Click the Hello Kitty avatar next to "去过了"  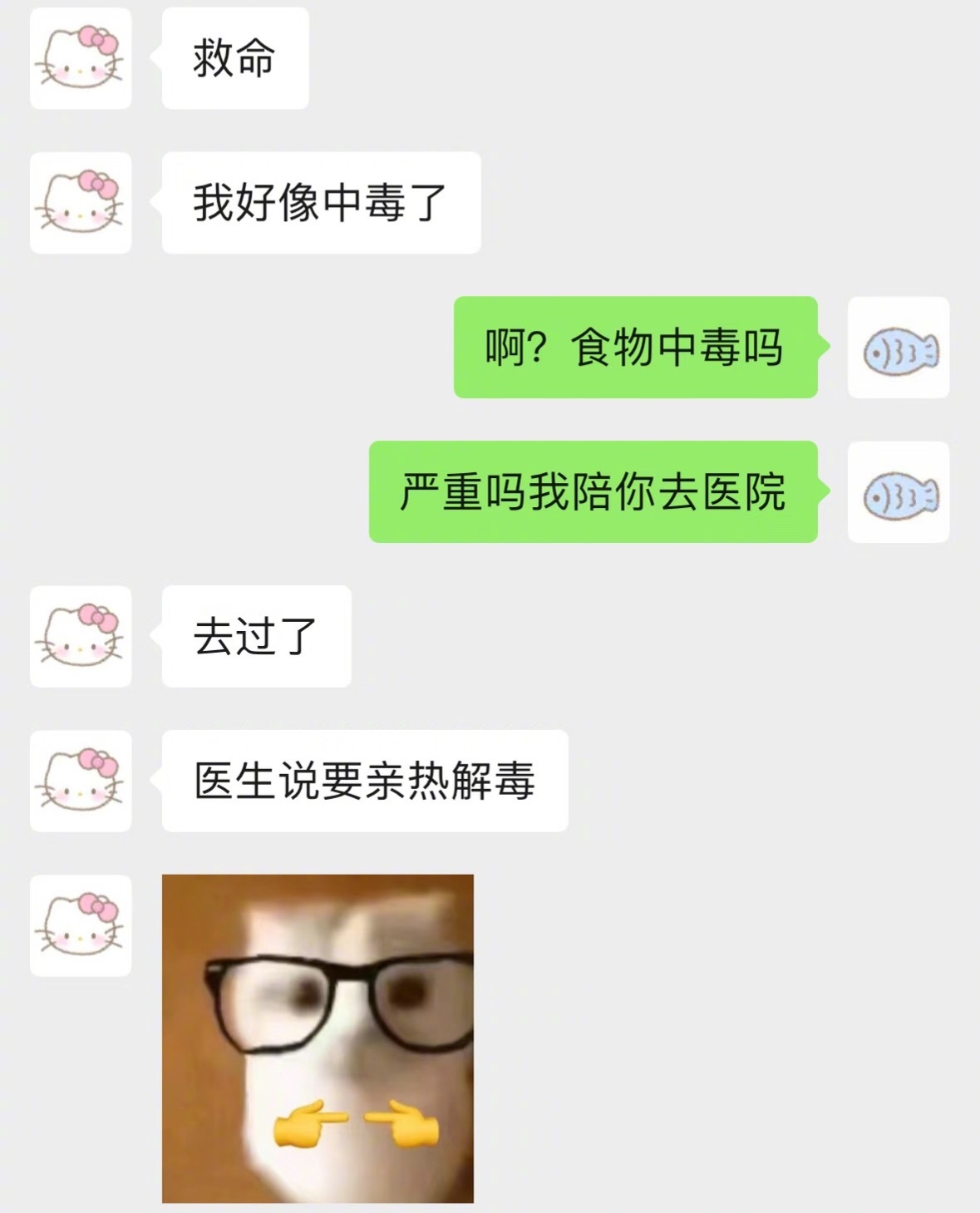click(x=80, y=635)
